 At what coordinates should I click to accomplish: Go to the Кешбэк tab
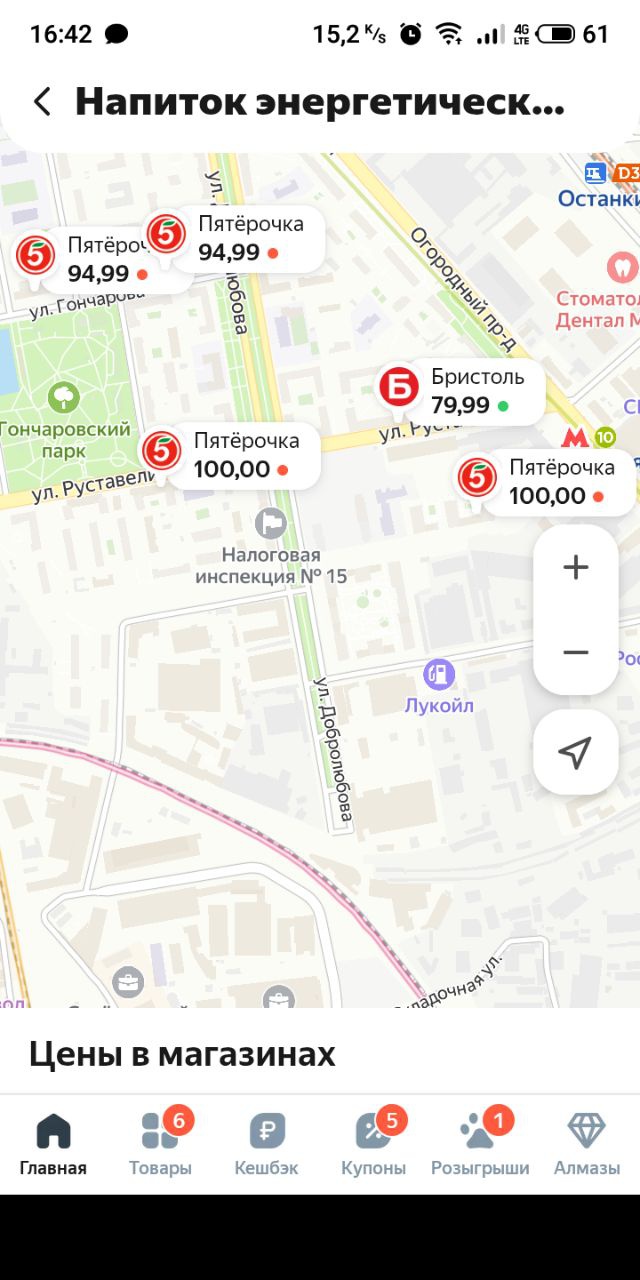pyautogui.click(x=266, y=1145)
